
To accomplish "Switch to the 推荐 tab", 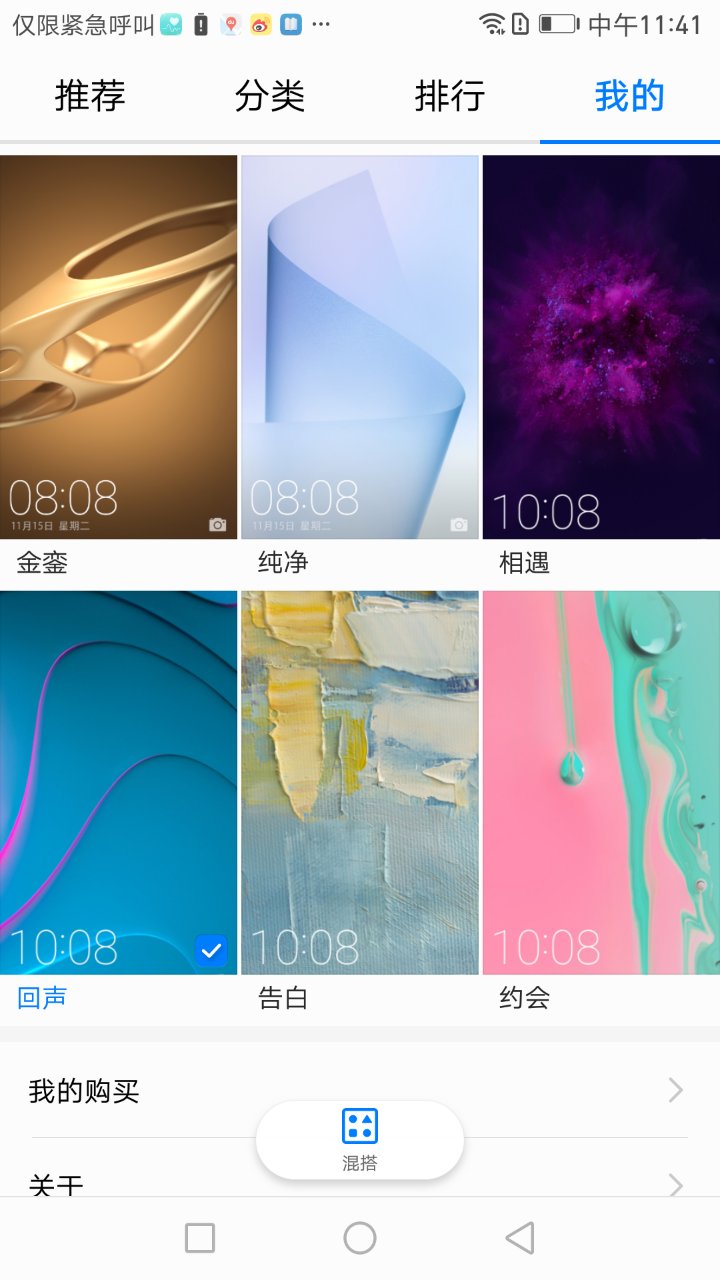I will pyautogui.click(x=90, y=97).
